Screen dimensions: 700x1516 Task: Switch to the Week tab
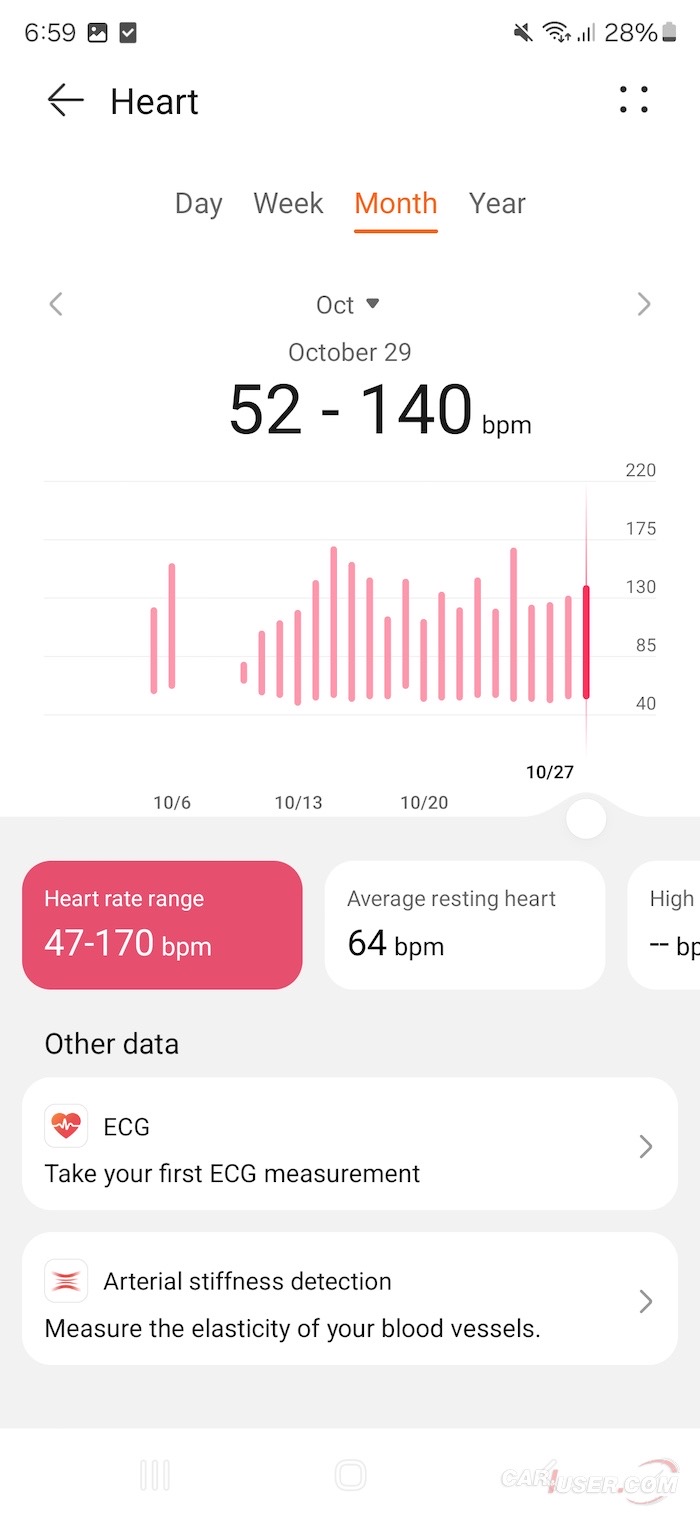(x=288, y=204)
